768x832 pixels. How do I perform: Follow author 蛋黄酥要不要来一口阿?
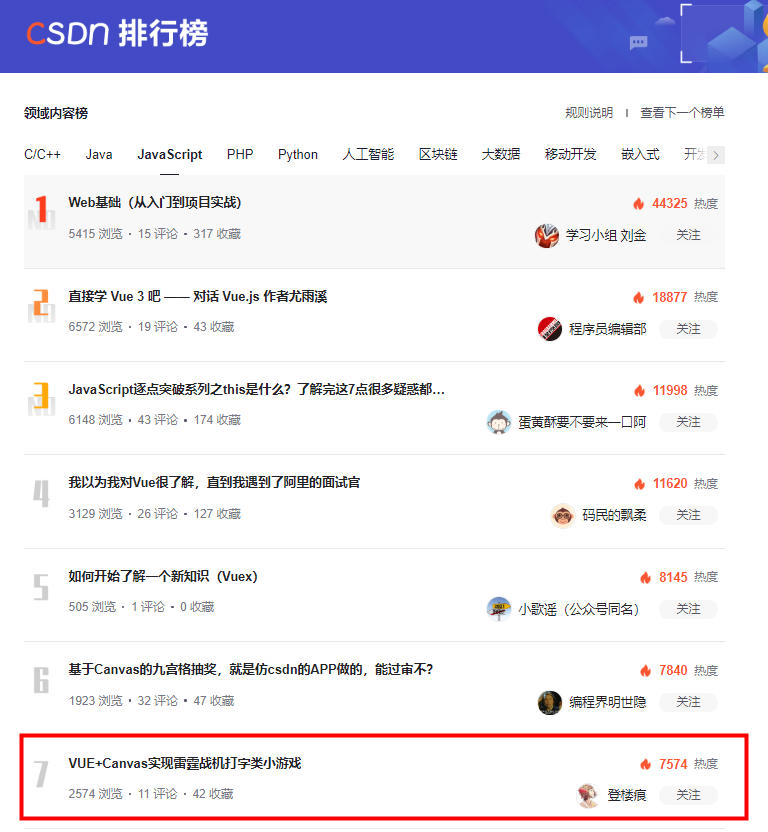[x=688, y=422]
